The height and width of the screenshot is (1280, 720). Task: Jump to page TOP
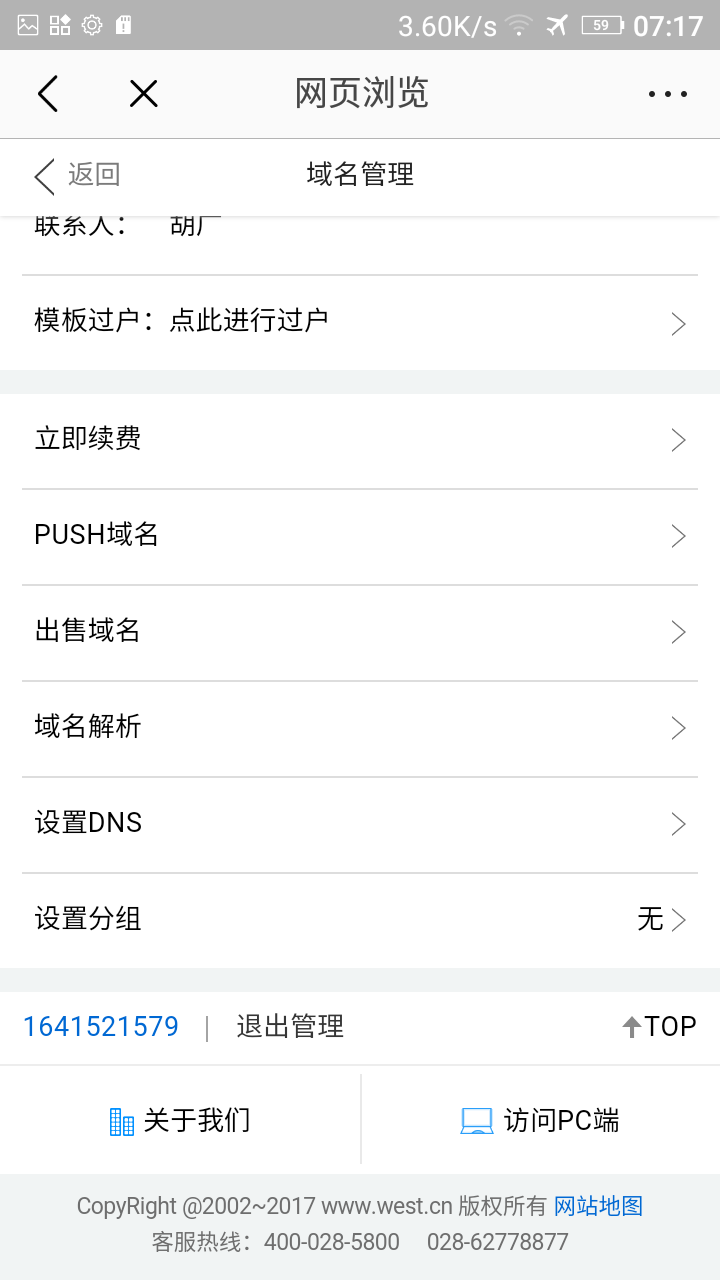coord(659,1027)
